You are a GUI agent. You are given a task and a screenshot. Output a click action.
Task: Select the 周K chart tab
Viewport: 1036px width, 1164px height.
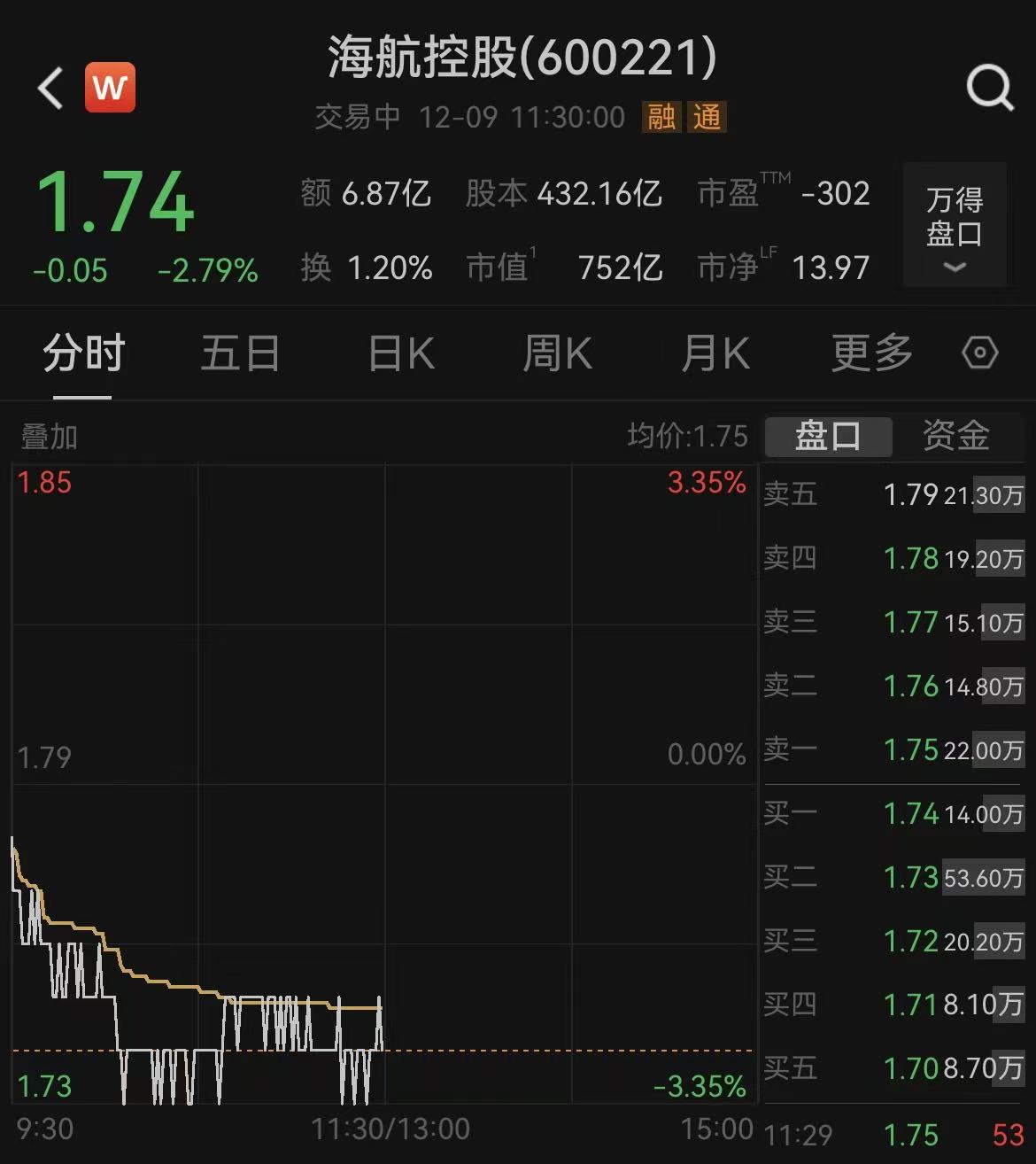point(557,354)
